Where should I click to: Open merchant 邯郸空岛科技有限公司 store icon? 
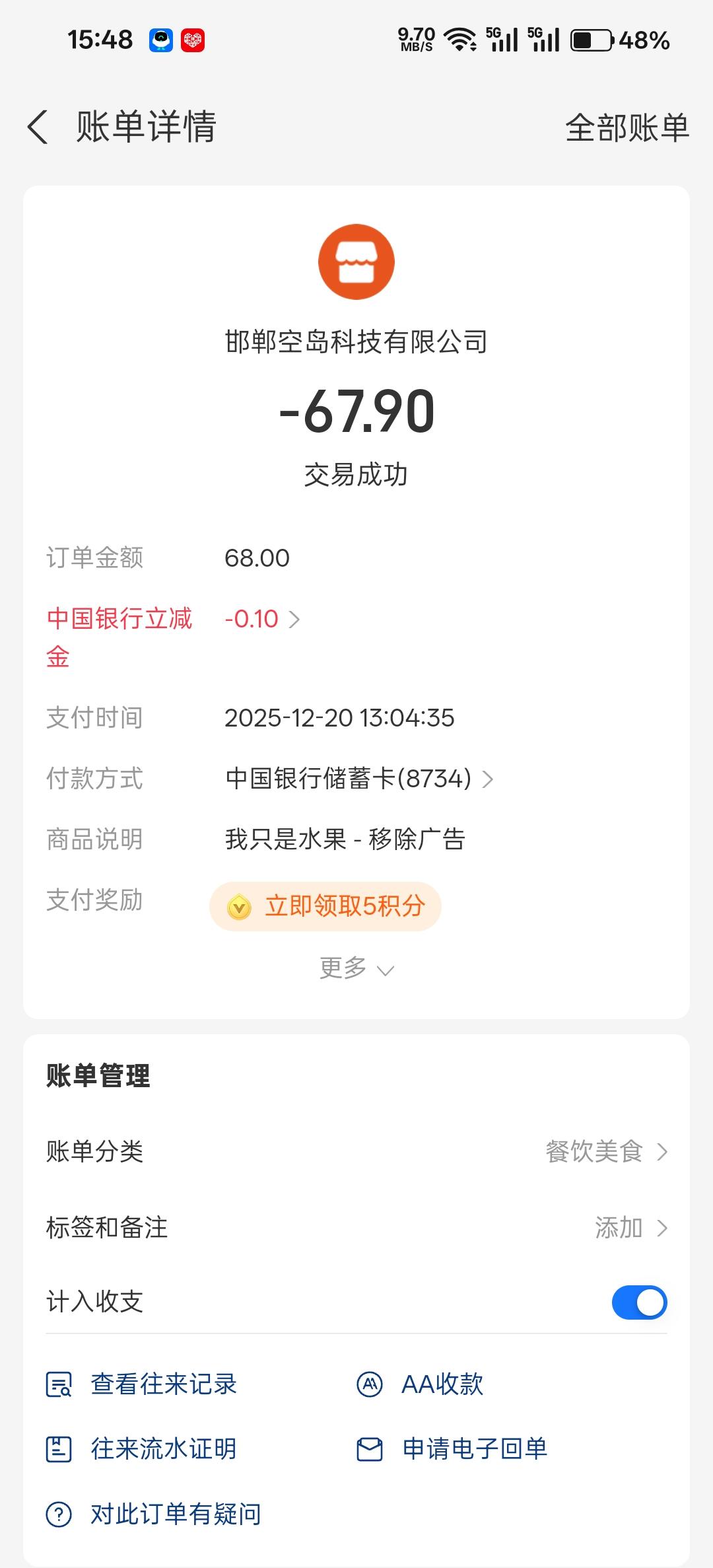click(x=356, y=262)
